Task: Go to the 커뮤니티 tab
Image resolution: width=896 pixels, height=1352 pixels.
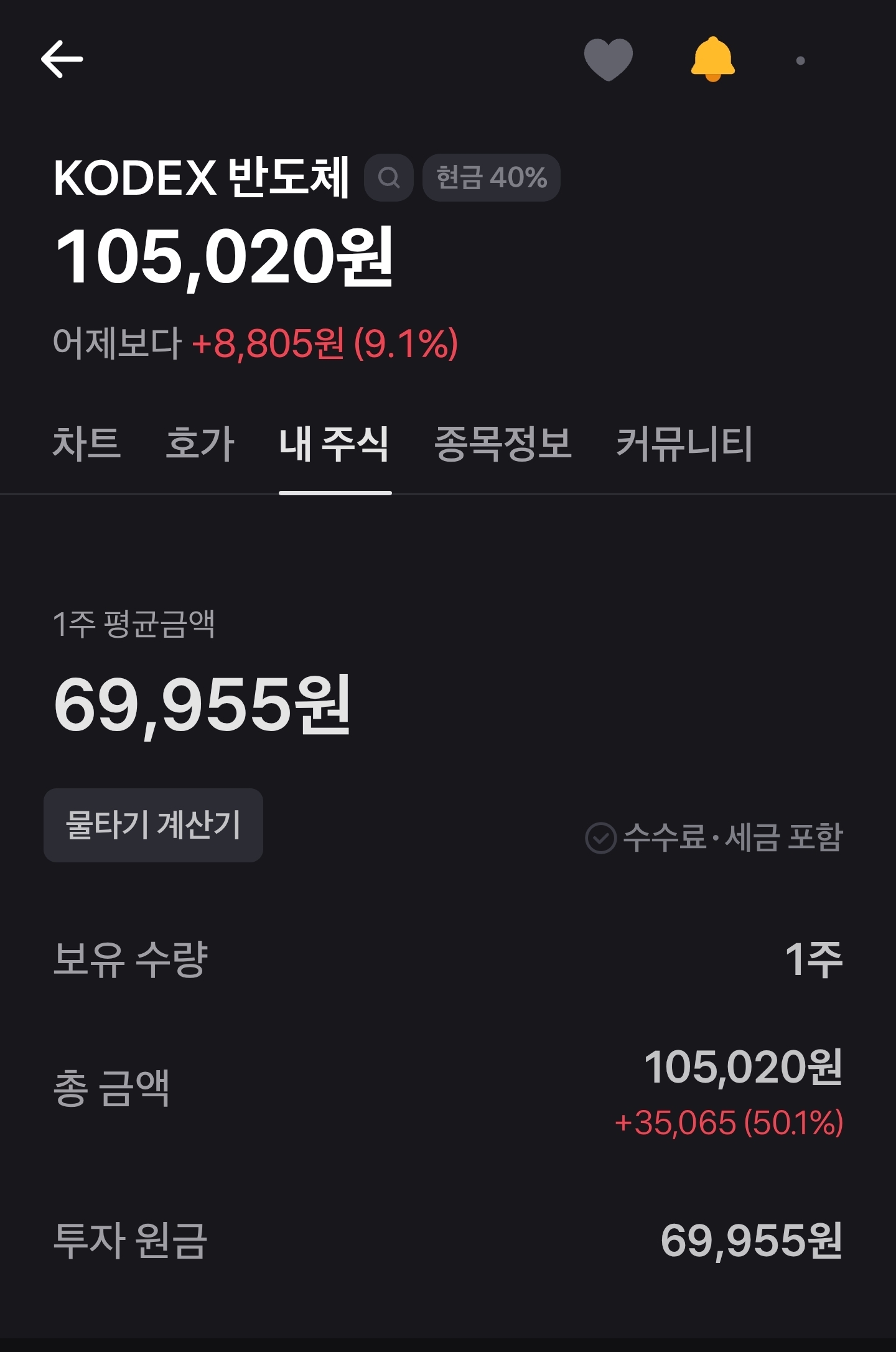Action: coord(684,444)
